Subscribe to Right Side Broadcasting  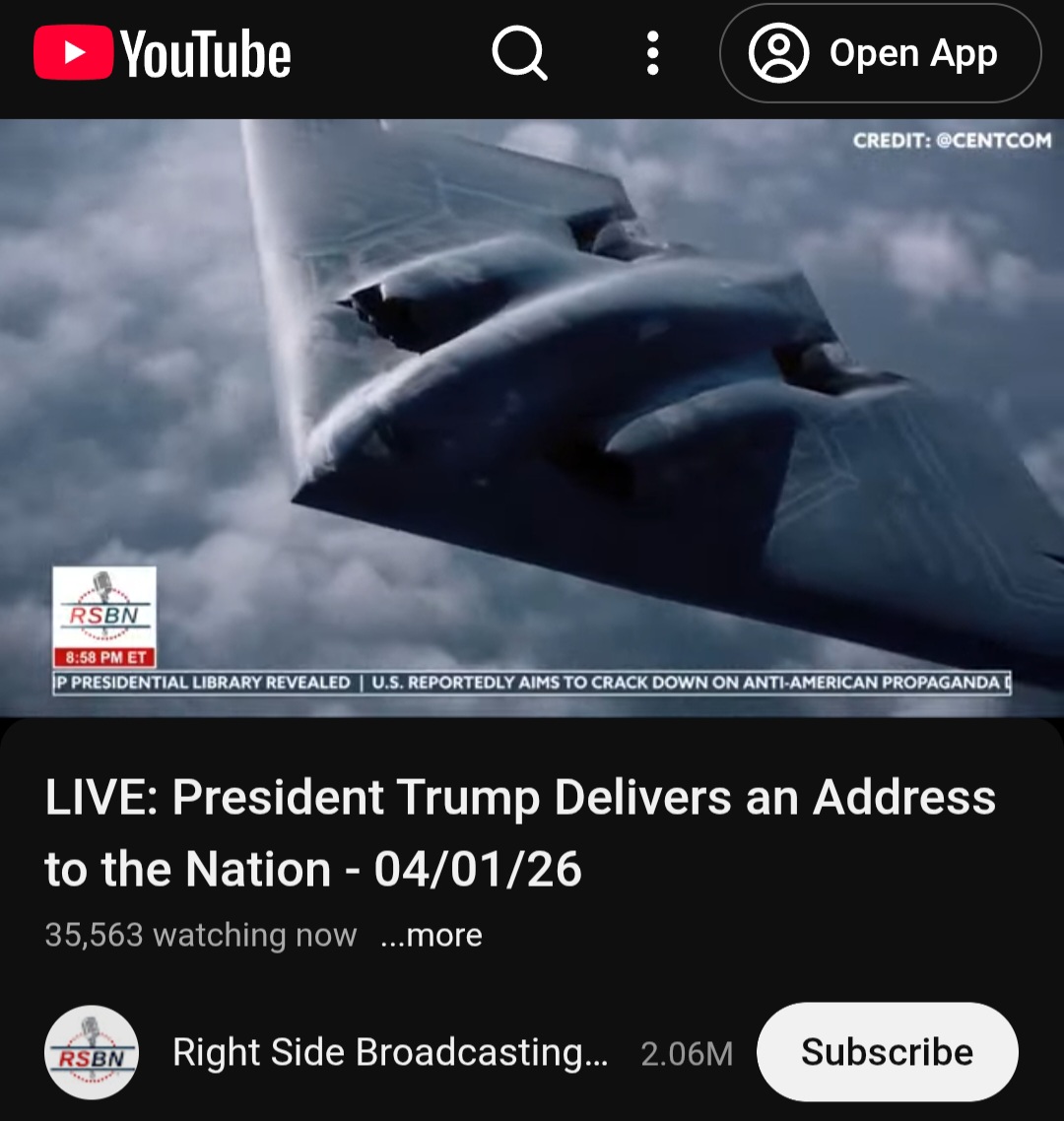[887, 1052]
